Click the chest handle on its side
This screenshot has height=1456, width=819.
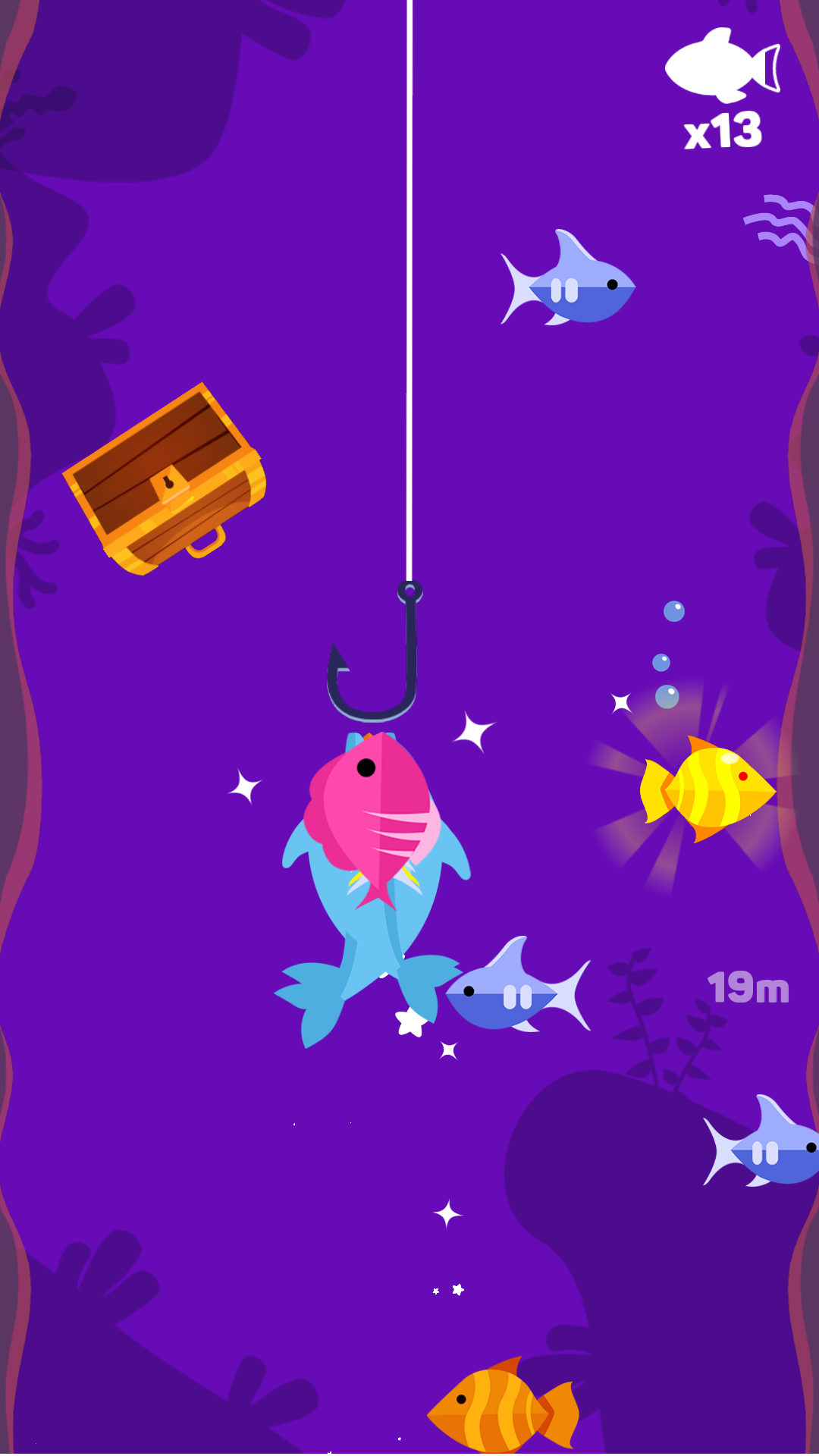point(206,544)
